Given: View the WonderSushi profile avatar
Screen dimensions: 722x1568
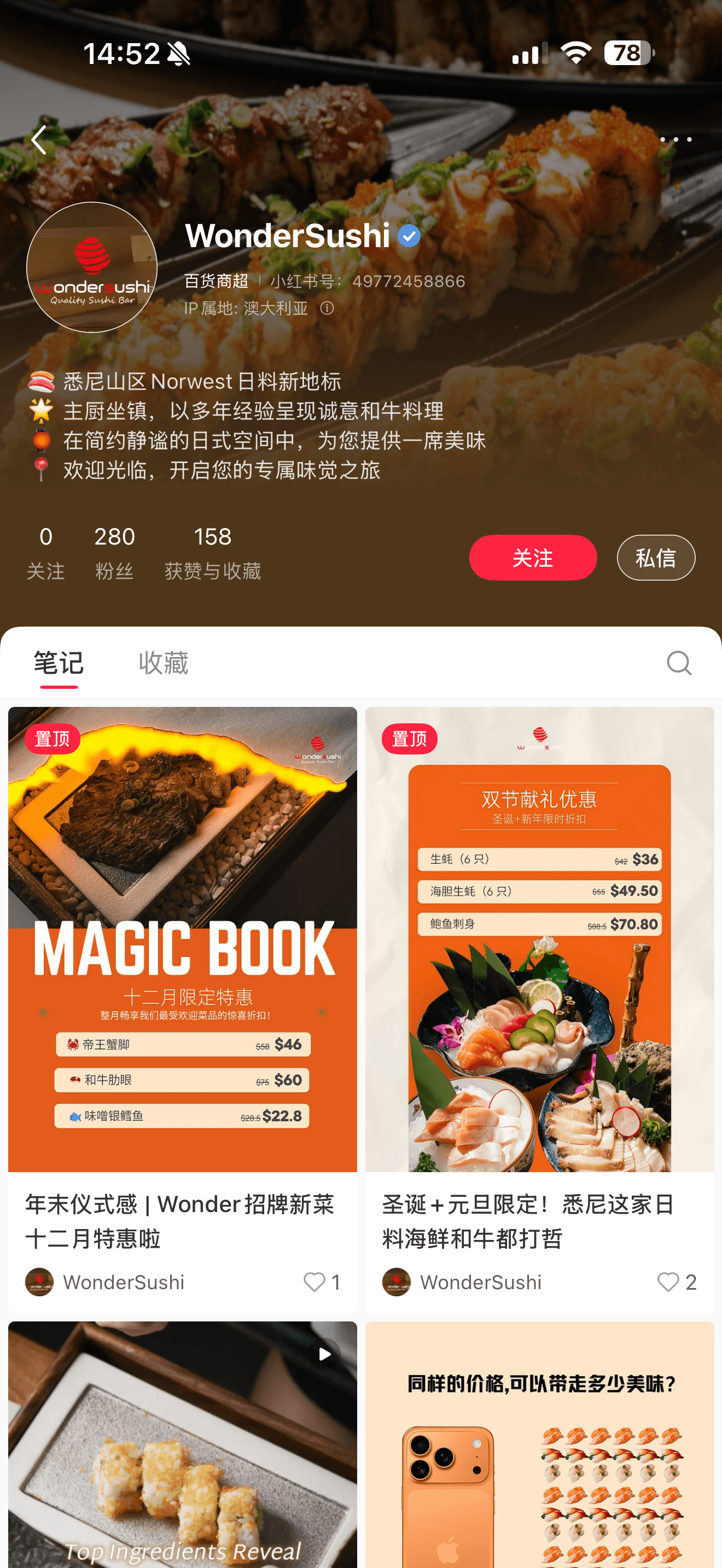Looking at the screenshot, I should tap(92, 267).
